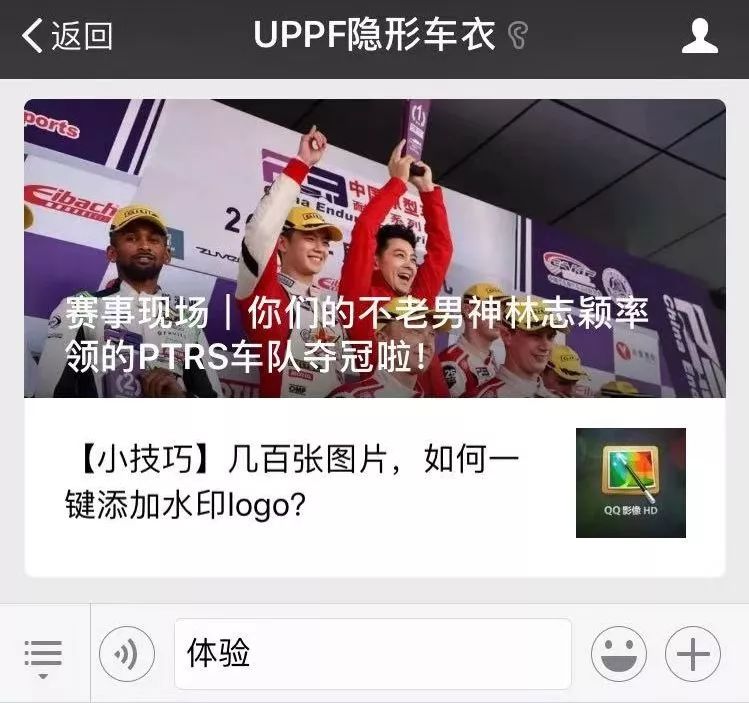This screenshot has width=749, height=703.
Task: Switch to voice input mode
Action: pos(127,655)
